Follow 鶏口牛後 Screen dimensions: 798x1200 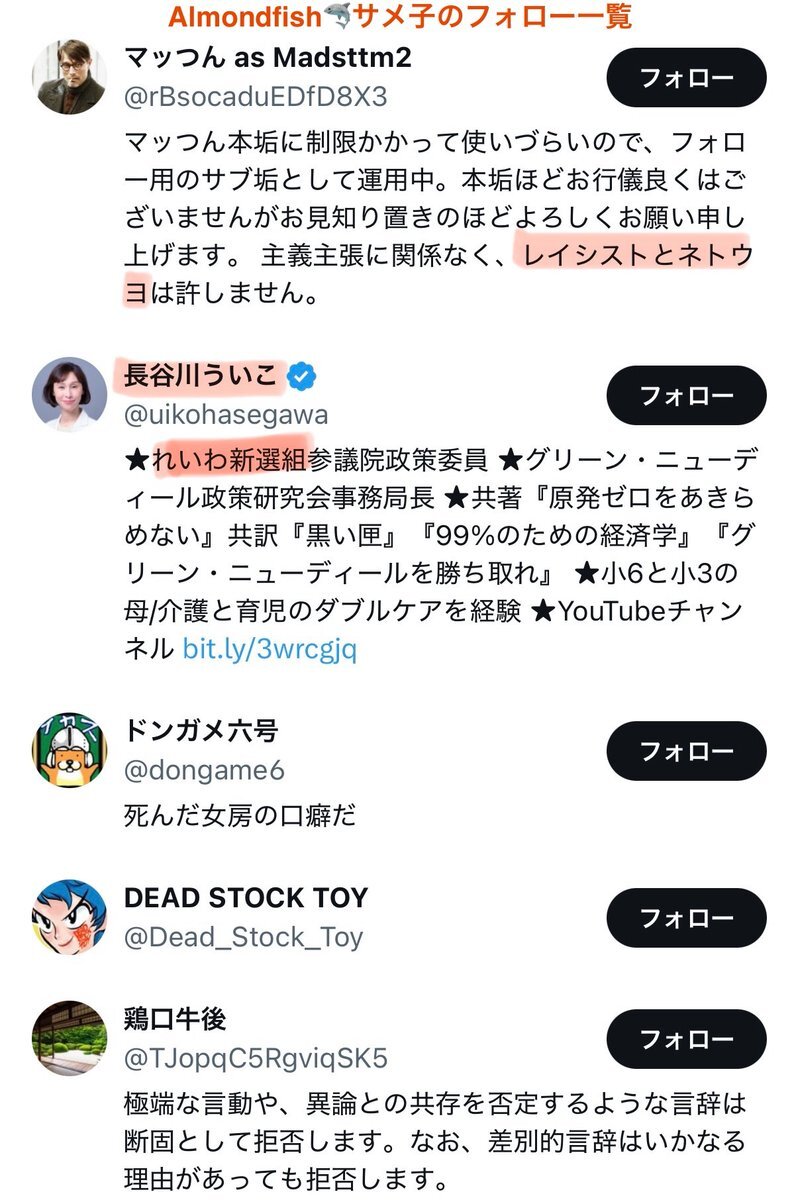click(686, 1039)
